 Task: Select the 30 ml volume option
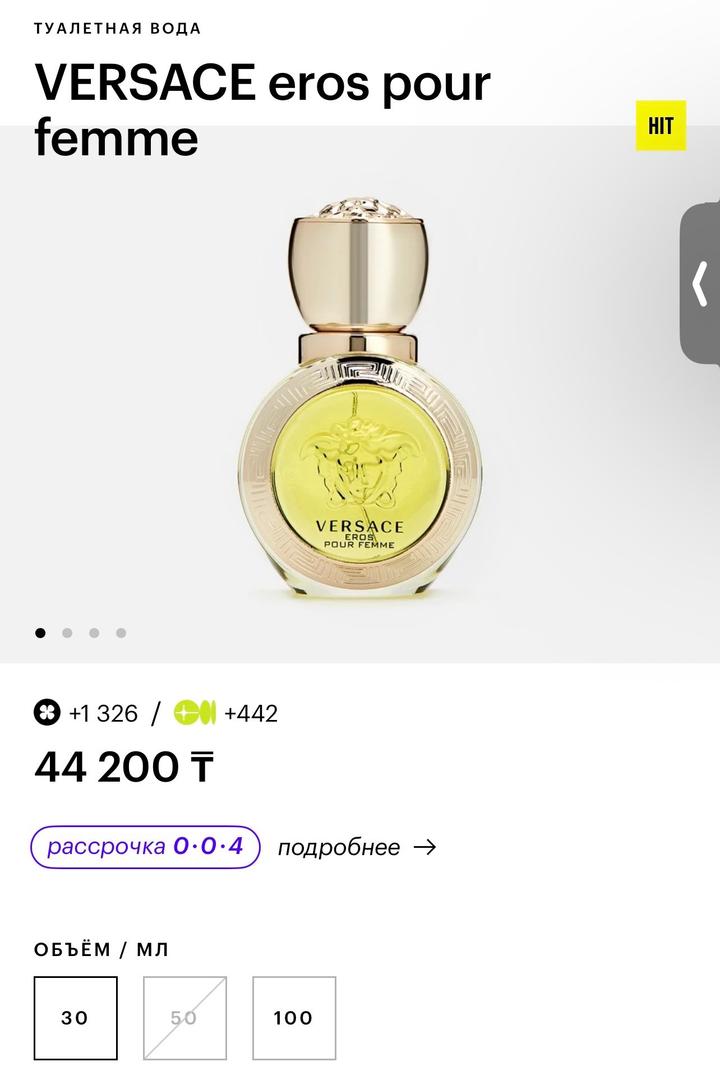75,1018
